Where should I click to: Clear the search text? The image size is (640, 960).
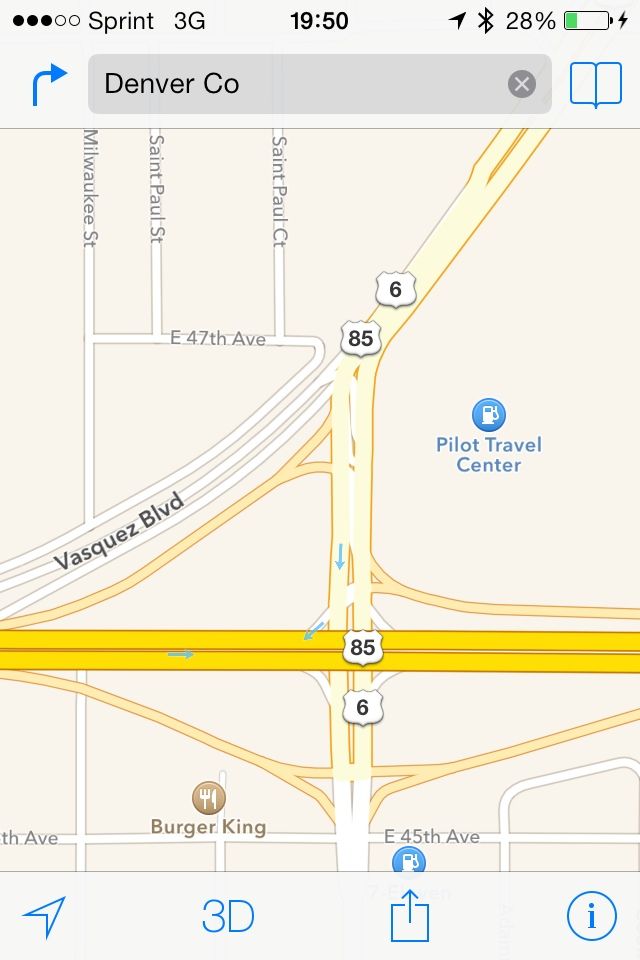pos(522,84)
